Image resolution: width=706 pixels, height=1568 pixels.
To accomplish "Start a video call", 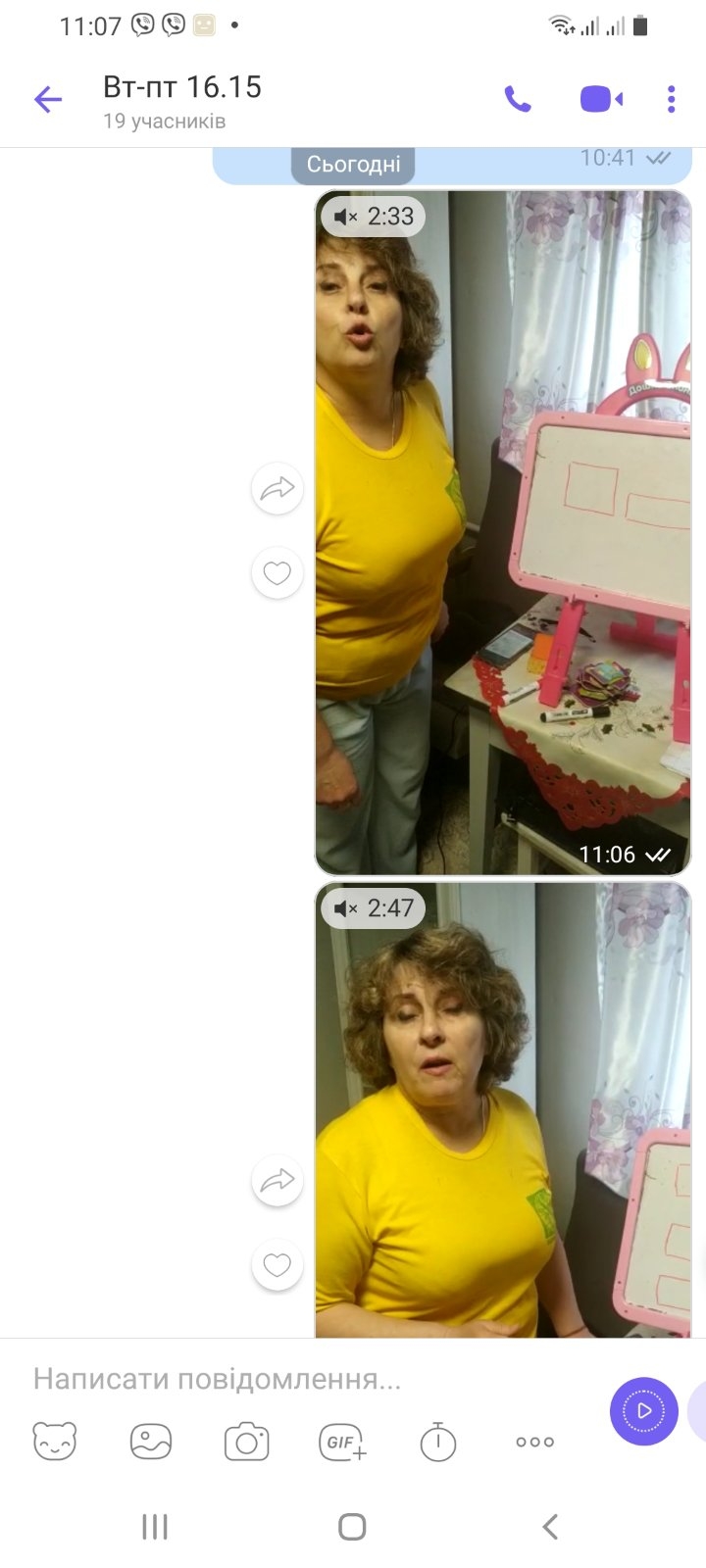I will pos(601,99).
